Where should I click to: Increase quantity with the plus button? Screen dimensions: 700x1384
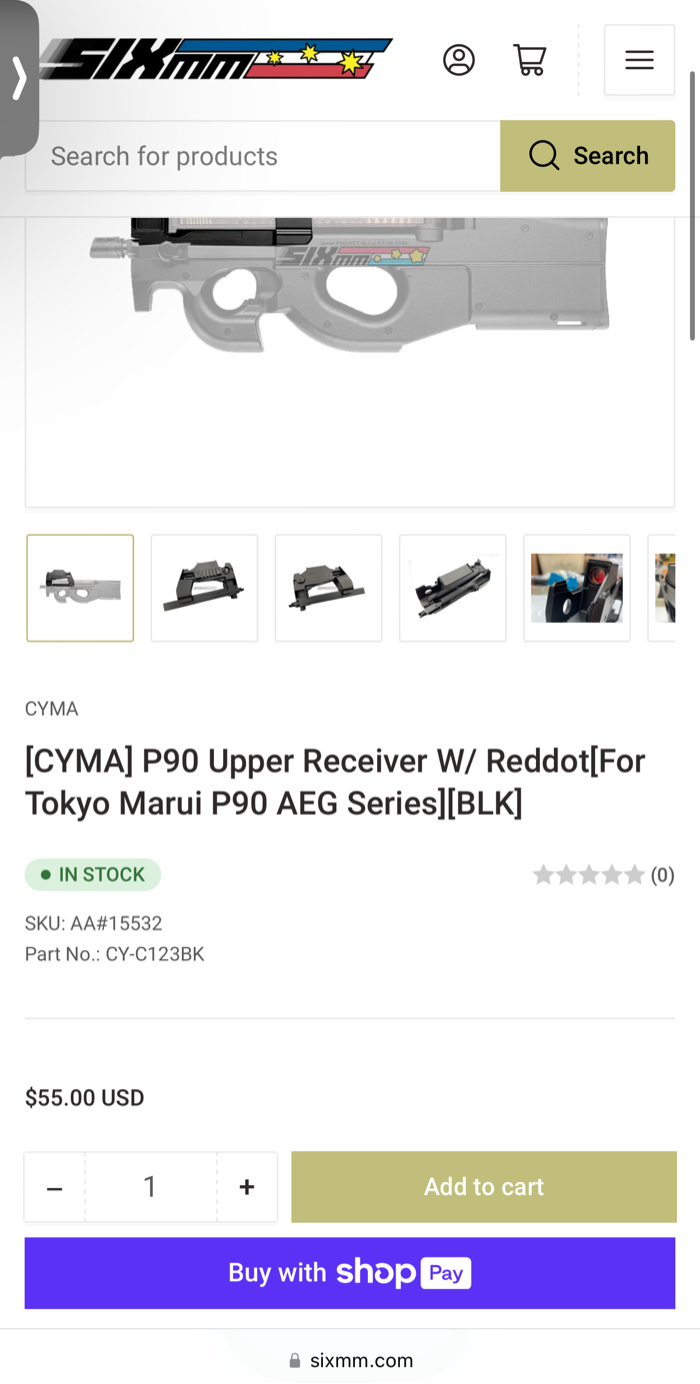tap(247, 1187)
